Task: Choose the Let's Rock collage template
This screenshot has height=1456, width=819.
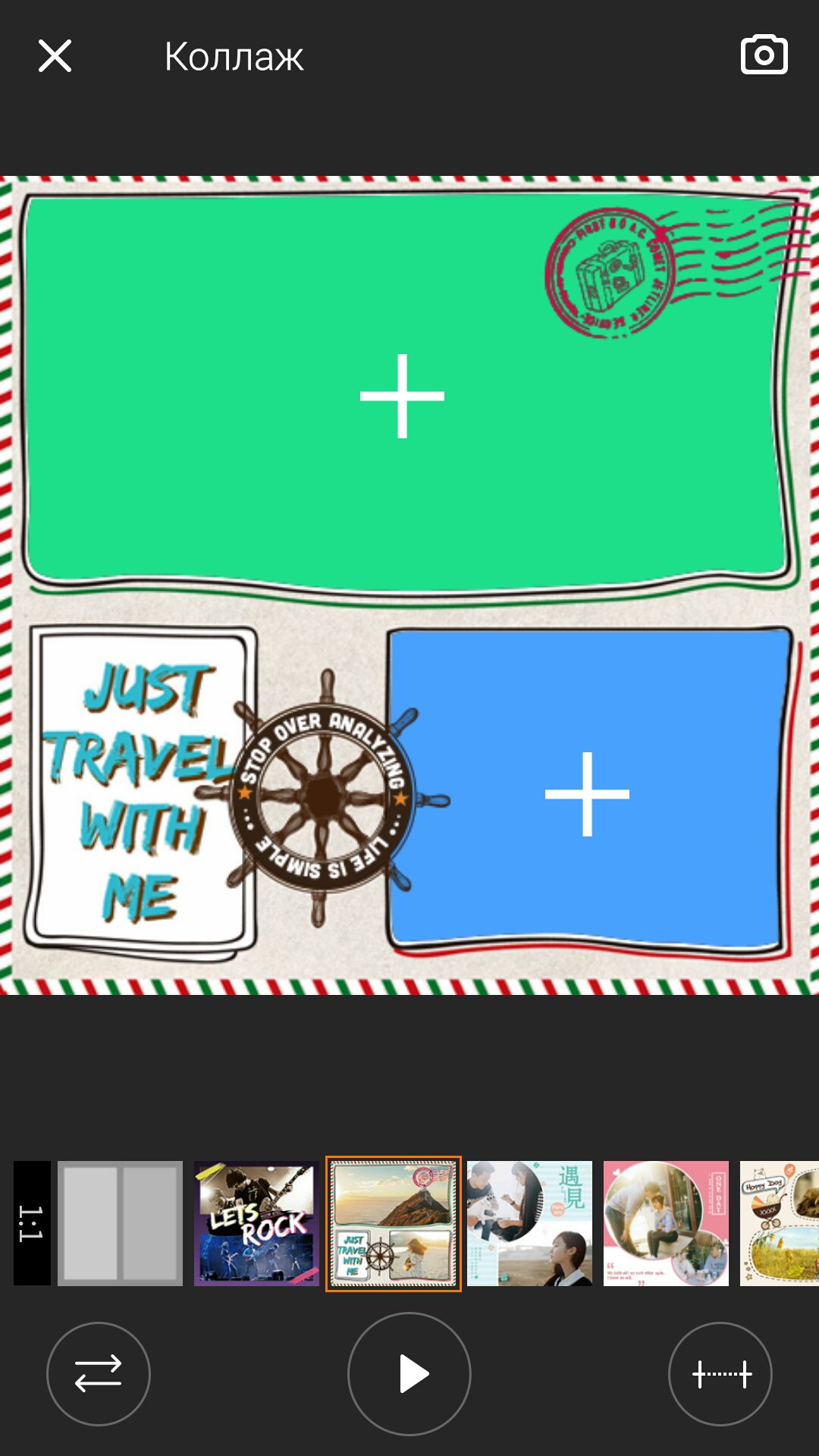Action: (x=256, y=1222)
